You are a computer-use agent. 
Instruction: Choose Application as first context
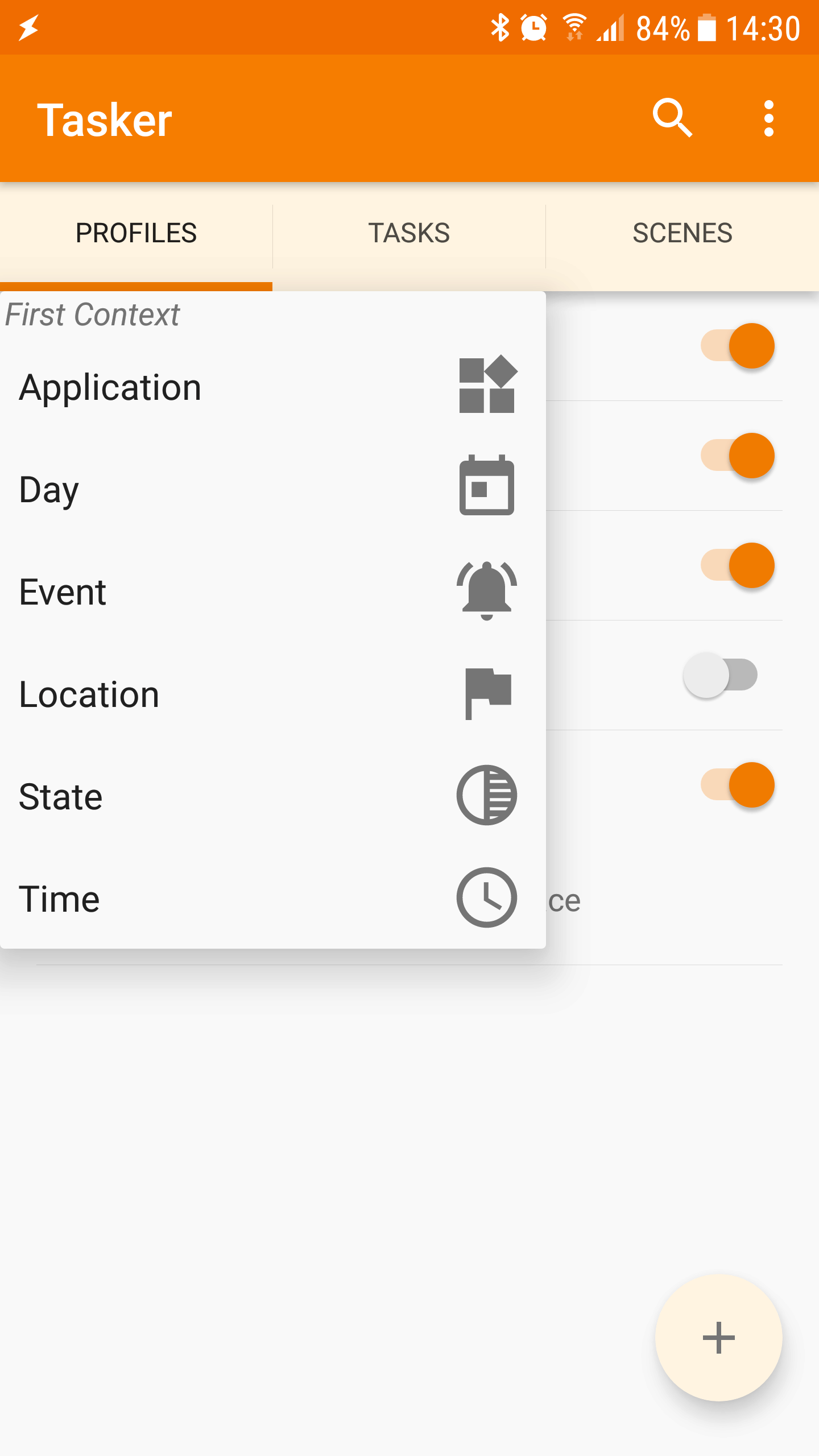click(x=273, y=387)
